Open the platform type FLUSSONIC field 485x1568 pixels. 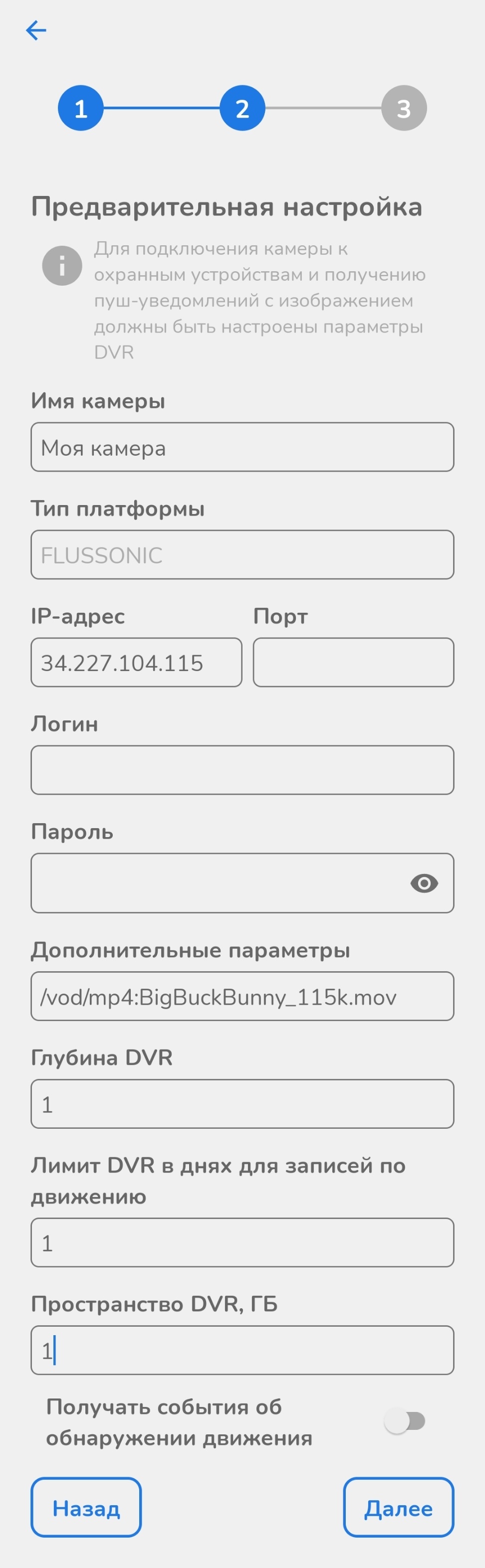point(242,554)
